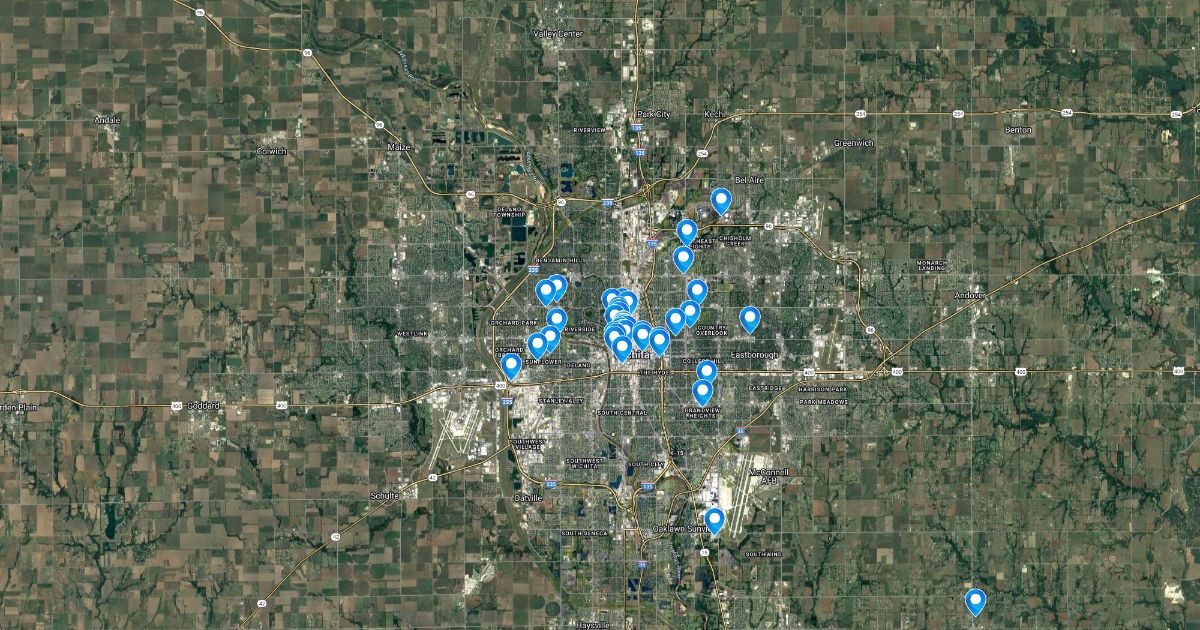
Task: Open the isolated pin in the far southeast
Action: (975, 601)
